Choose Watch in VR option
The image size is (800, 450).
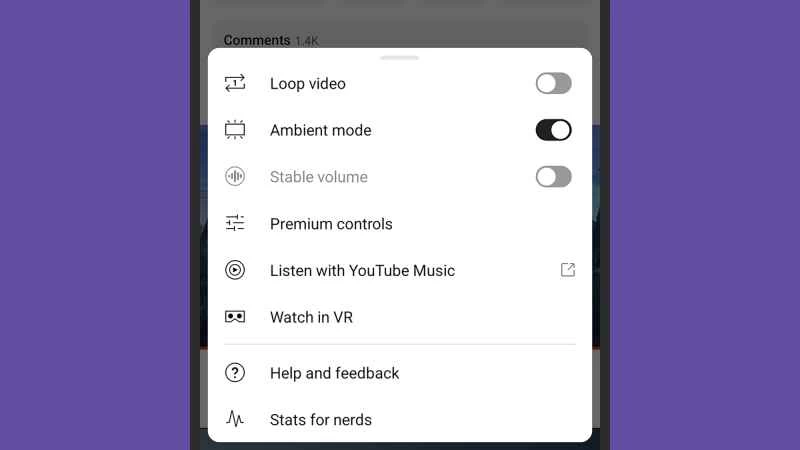(x=311, y=317)
